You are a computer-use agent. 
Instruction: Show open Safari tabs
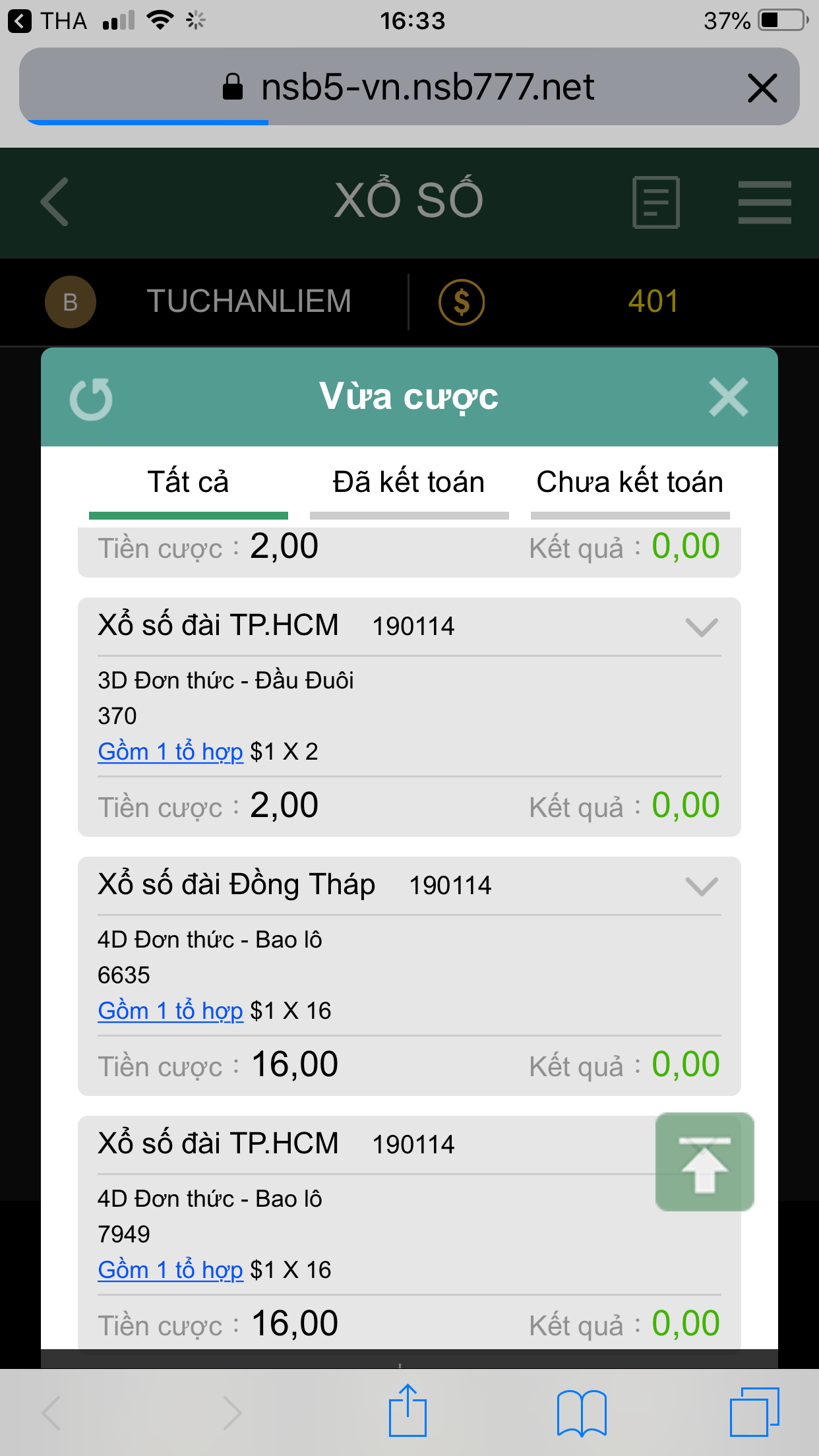(754, 1412)
